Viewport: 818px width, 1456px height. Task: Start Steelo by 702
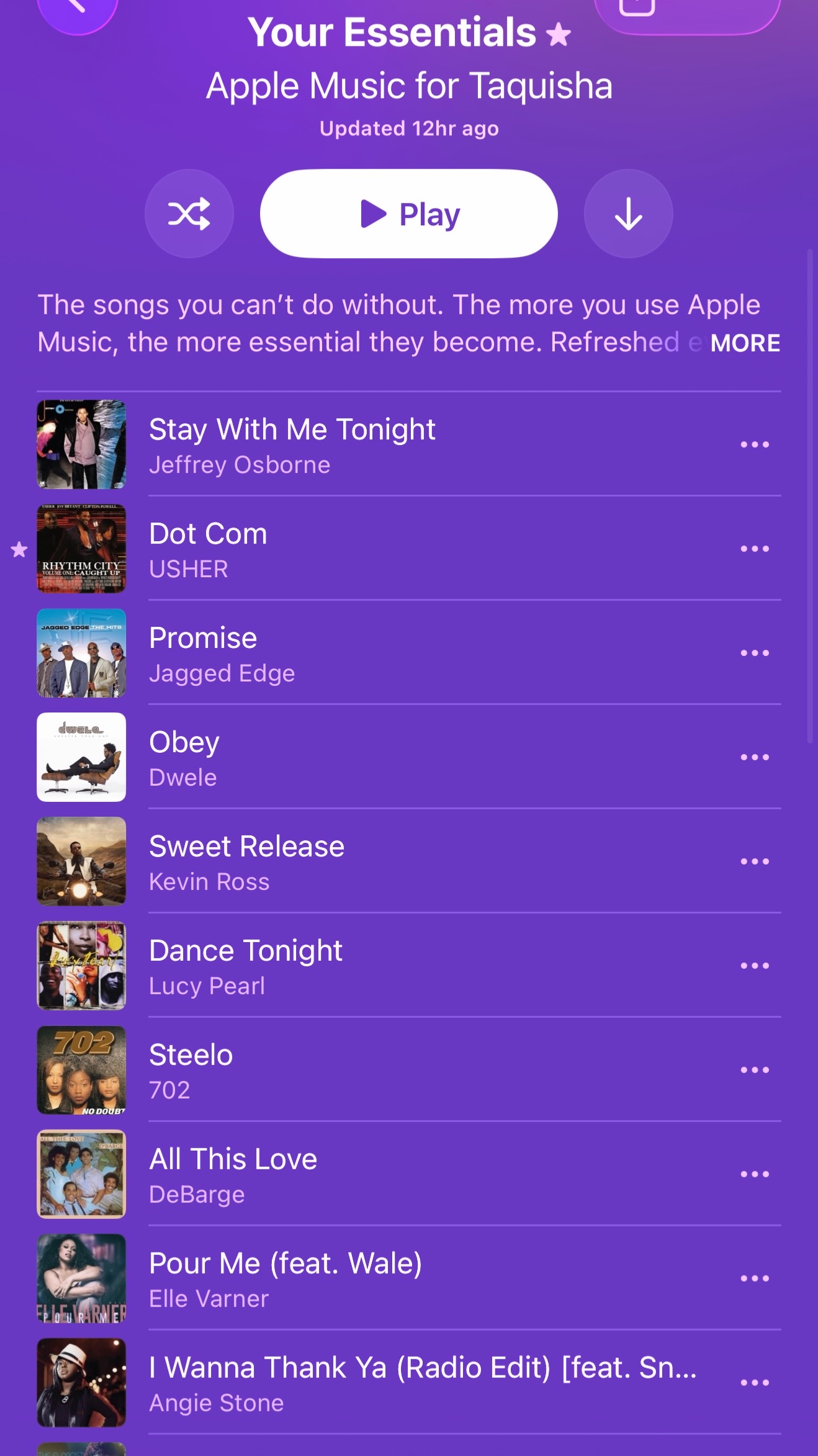[409, 1070]
